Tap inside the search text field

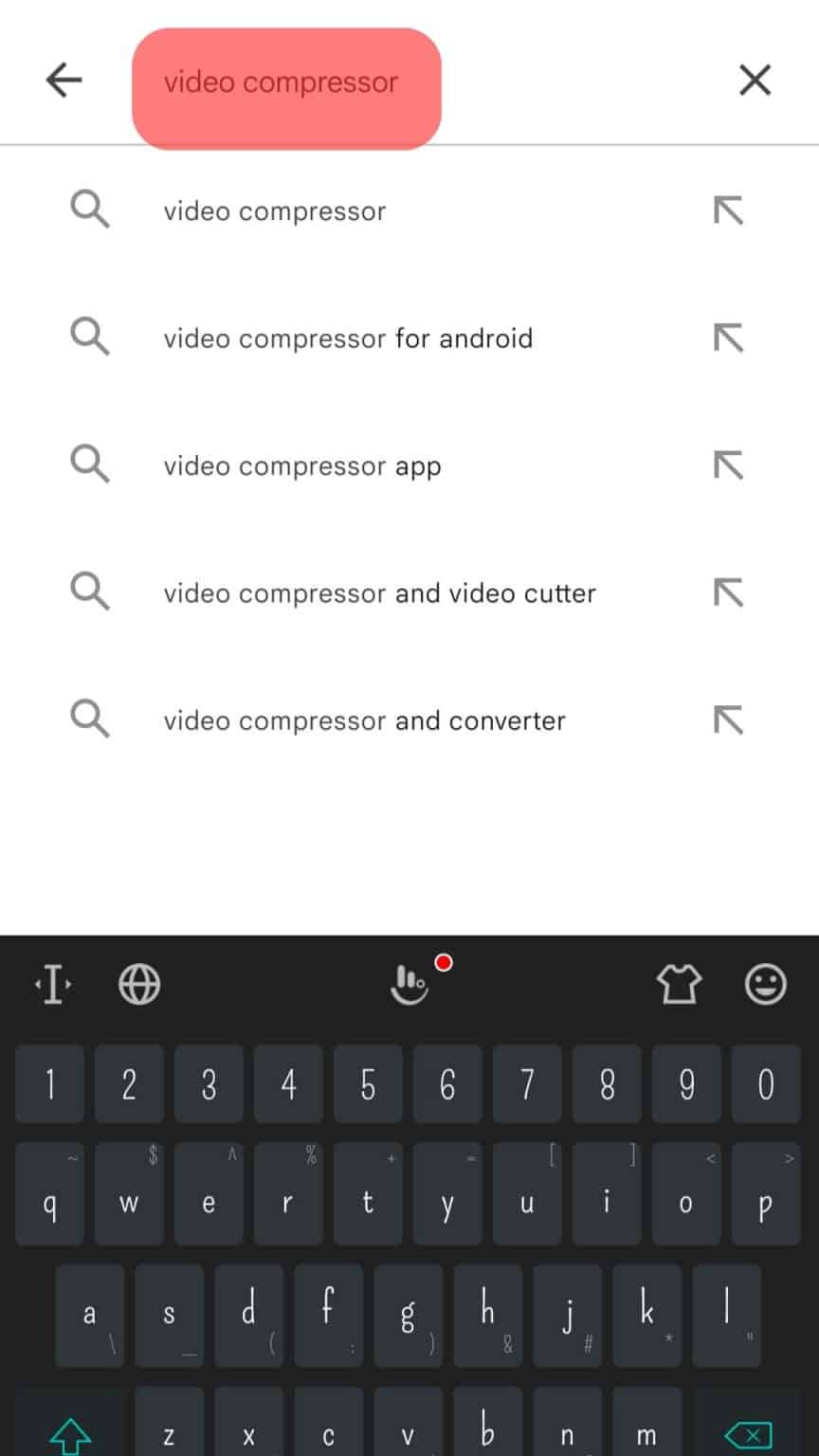[x=284, y=83]
